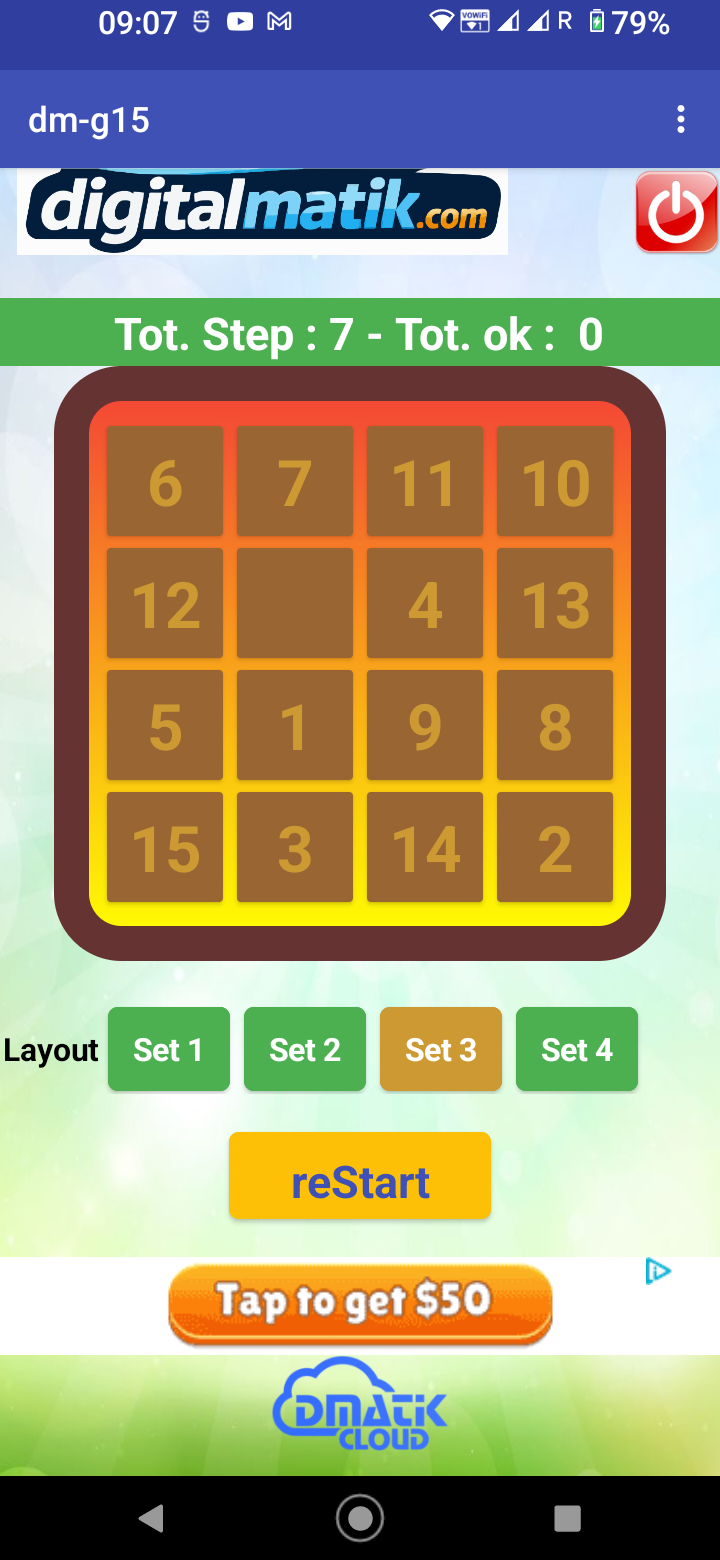Select layout Set 1
The width and height of the screenshot is (720, 1560).
point(169,1049)
